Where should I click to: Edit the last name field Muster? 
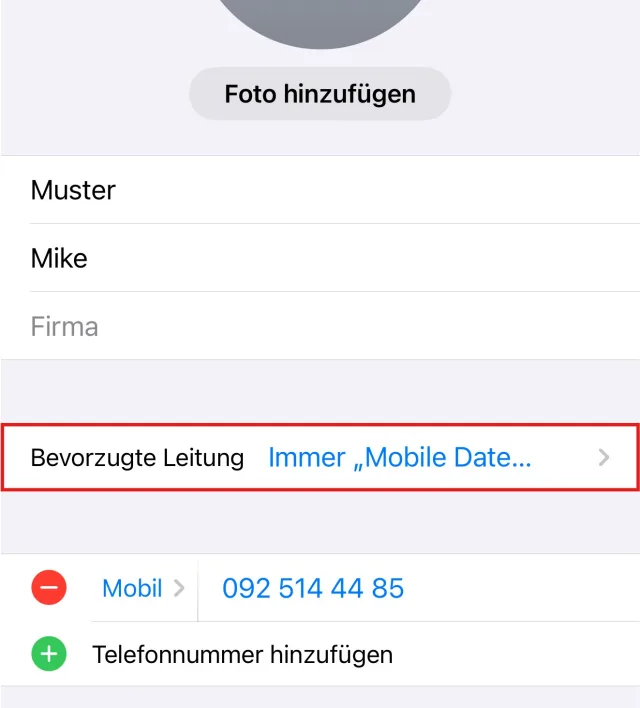point(320,190)
